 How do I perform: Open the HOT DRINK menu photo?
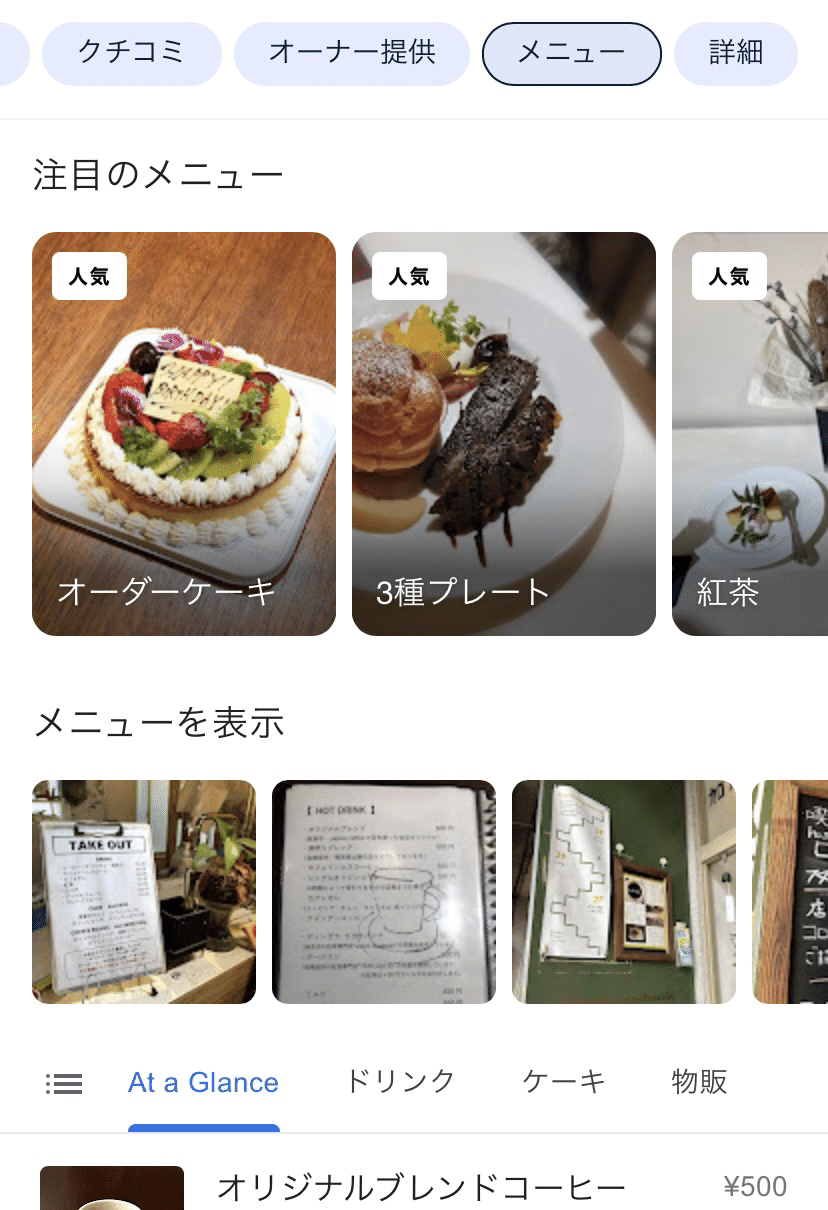coord(384,891)
